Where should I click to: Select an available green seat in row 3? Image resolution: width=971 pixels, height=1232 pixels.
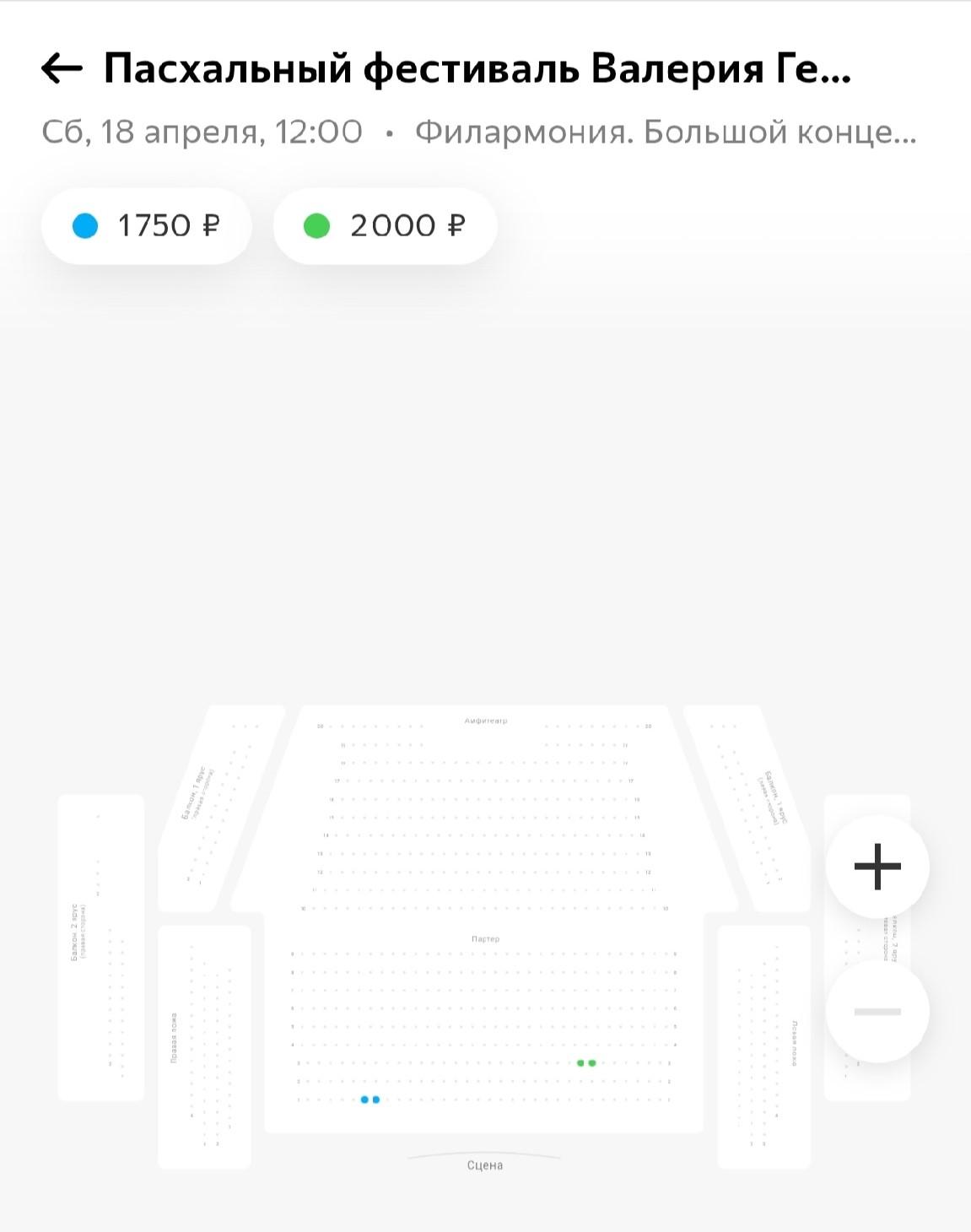pos(580,1063)
